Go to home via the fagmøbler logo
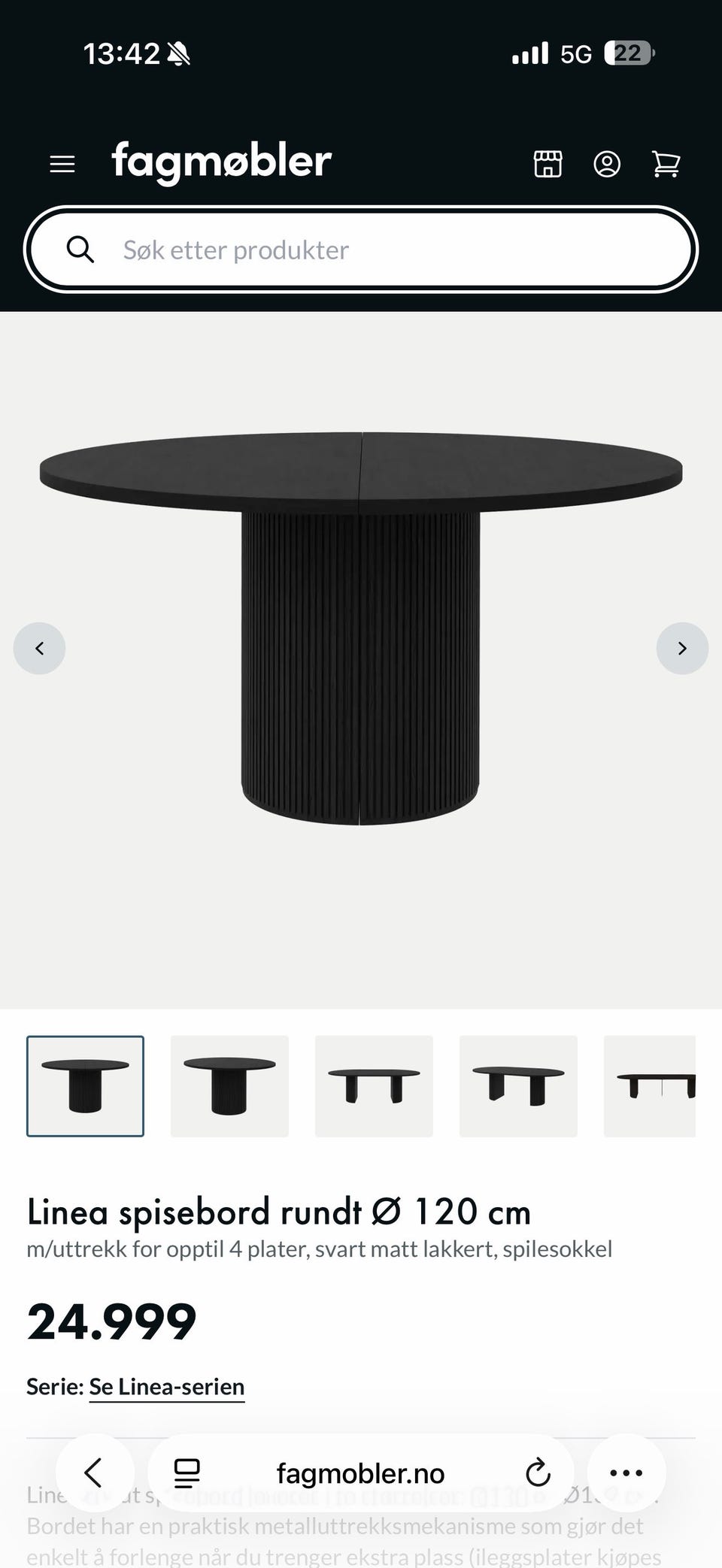722x1568 pixels. [222, 162]
